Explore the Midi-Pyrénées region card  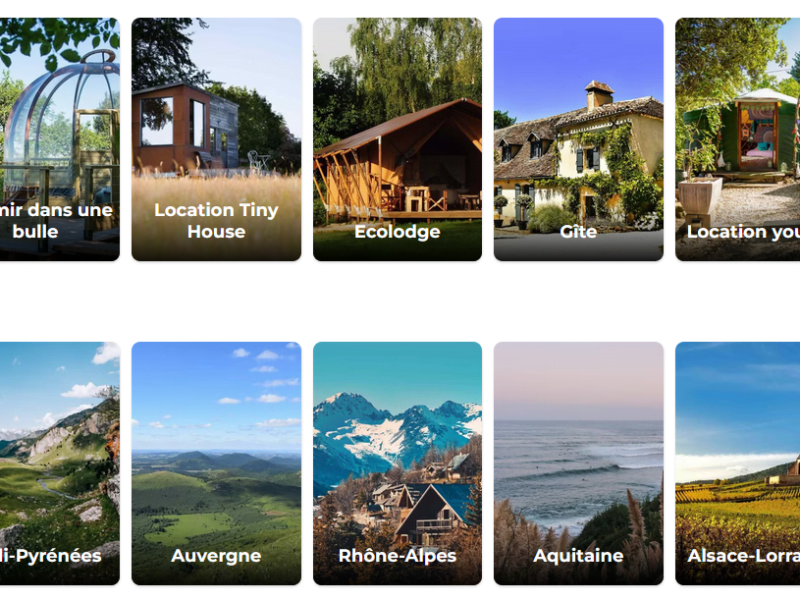click(x=60, y=463)
